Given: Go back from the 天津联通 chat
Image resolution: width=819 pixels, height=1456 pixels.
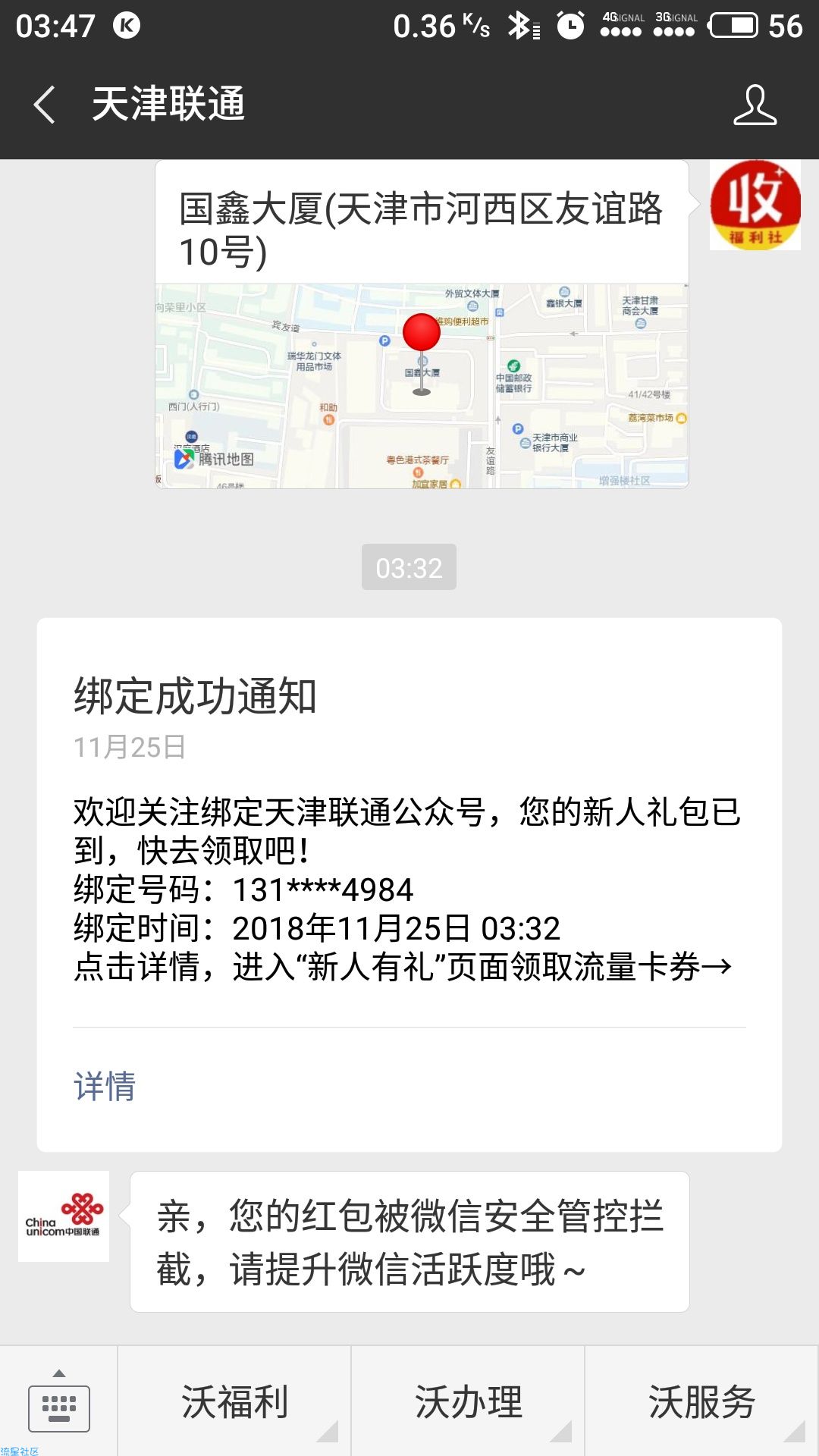Looking at the screenshot, I should pos(45,104).
